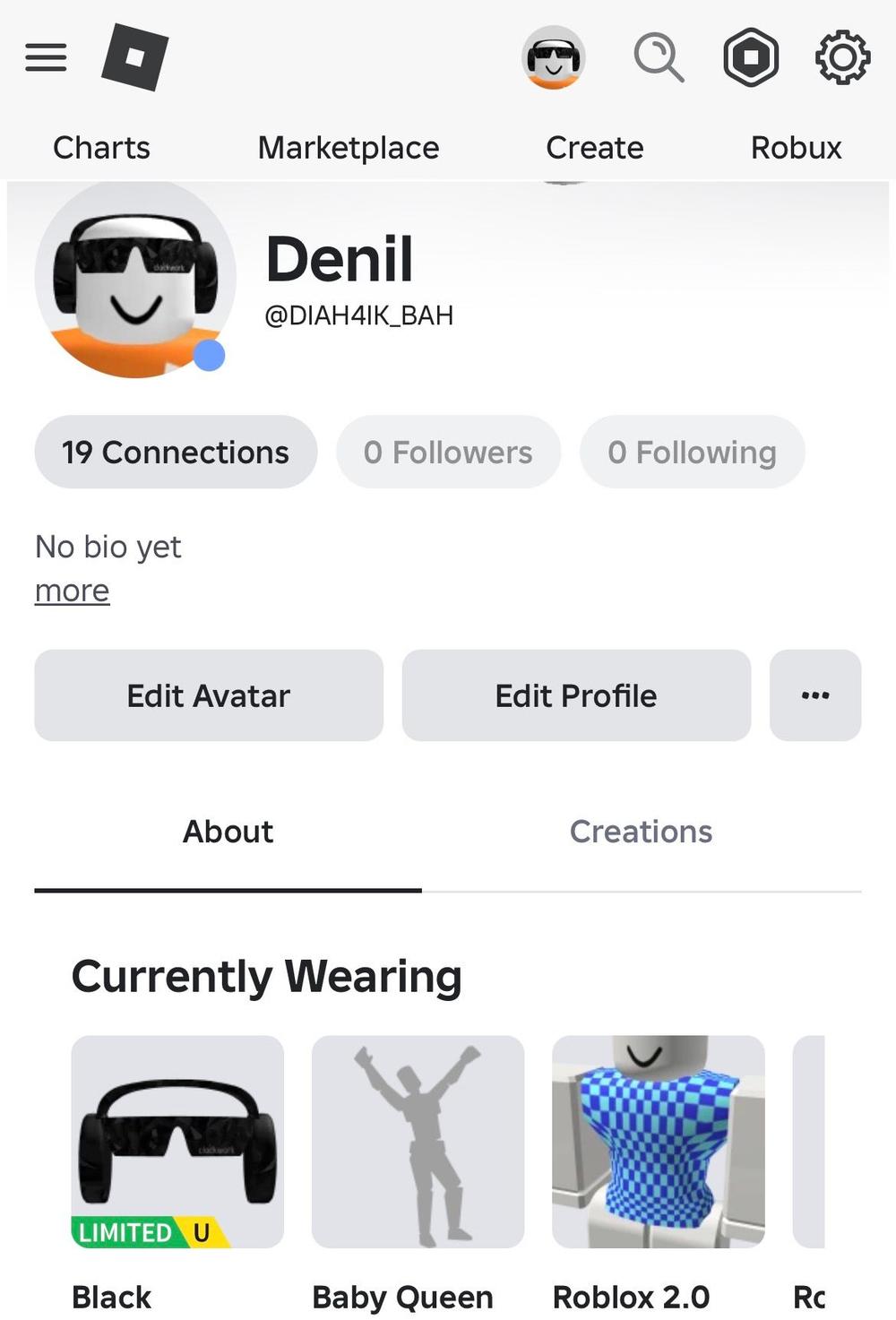
Task: View the 19 Connections list
Action: [x=176, y=453]
